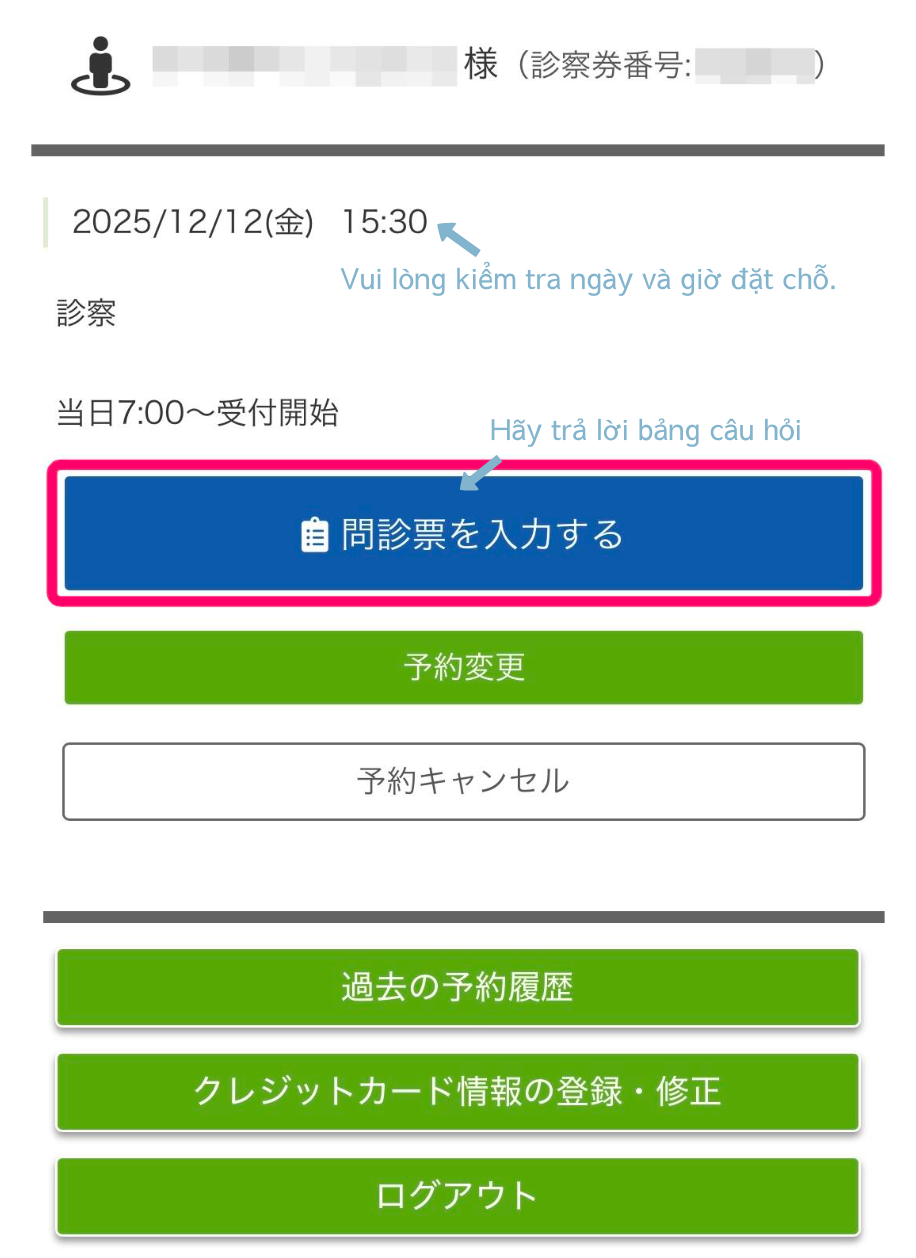Change the booking via 予約変更
This screenshot has width=916, height=1258.
(463, 667)
